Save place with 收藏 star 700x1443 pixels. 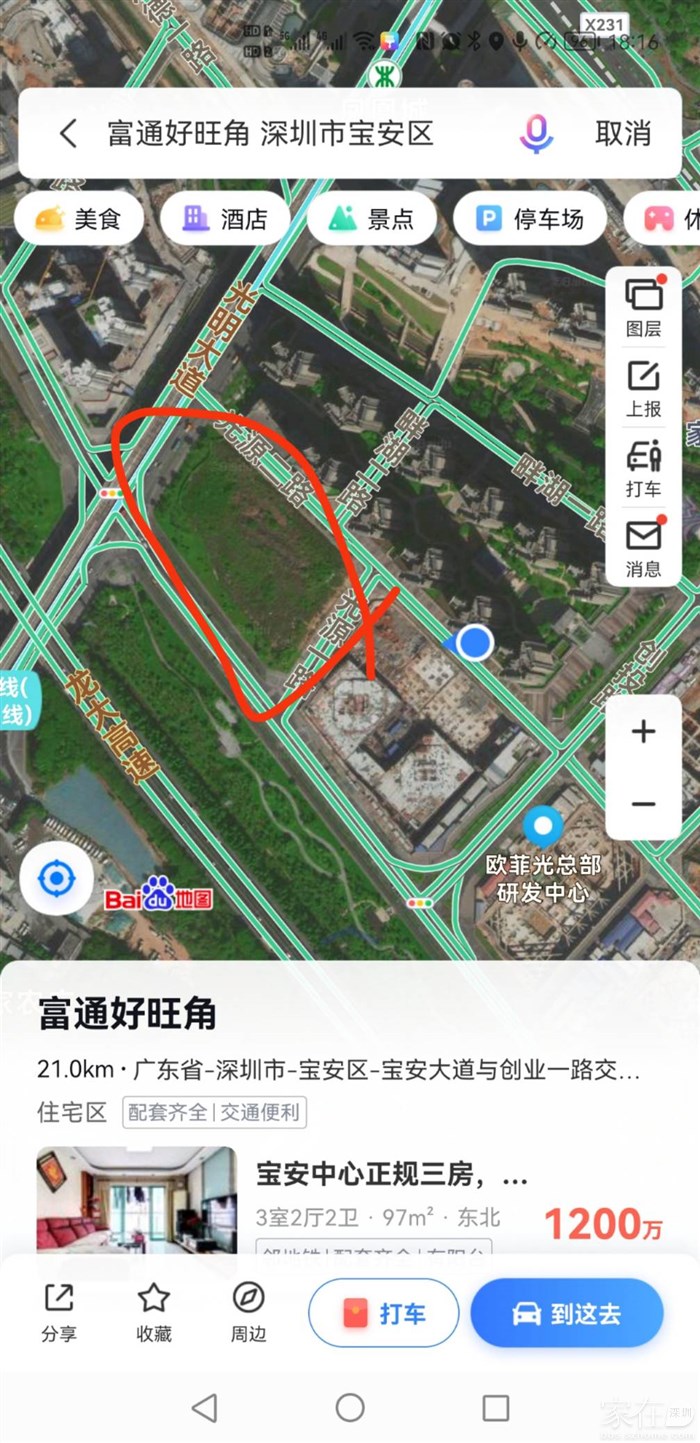(x=153, y=1312)
